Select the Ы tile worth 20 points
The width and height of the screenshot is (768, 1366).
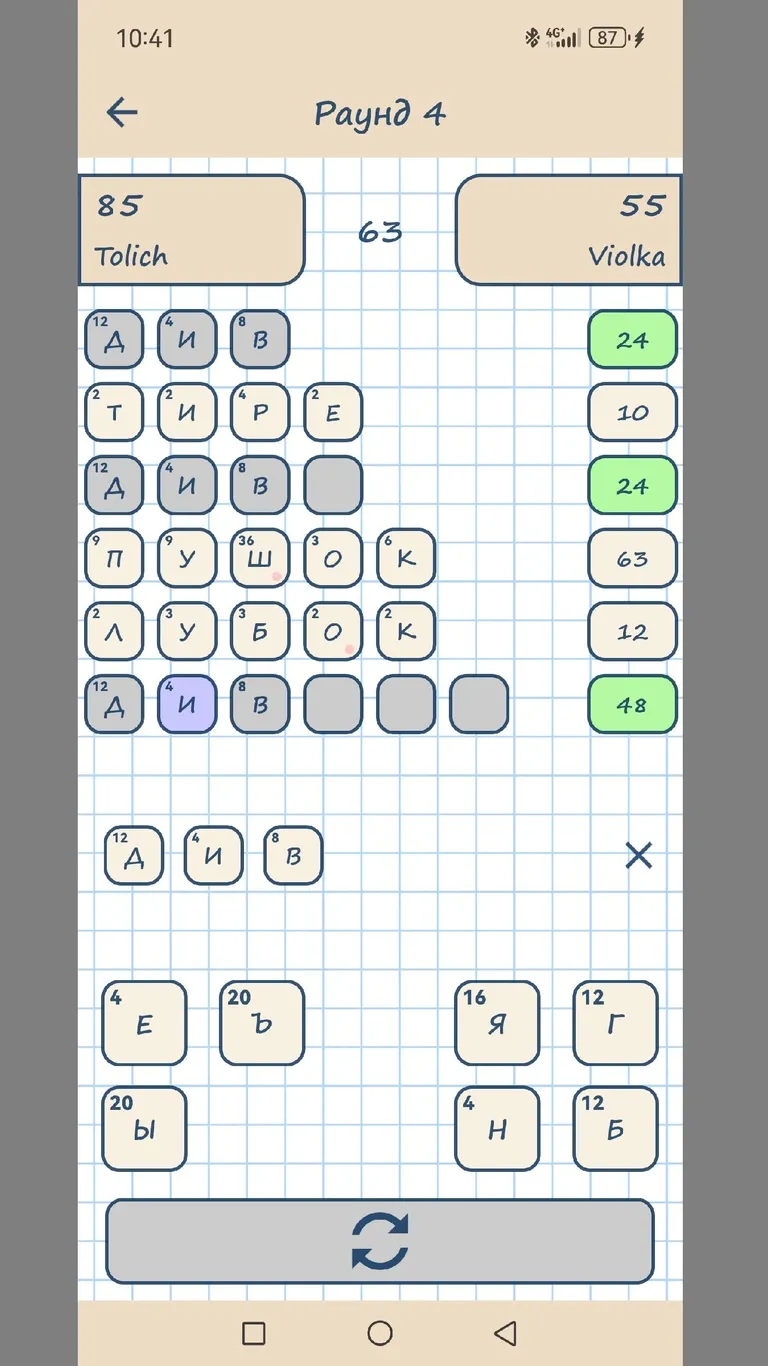144,1129
